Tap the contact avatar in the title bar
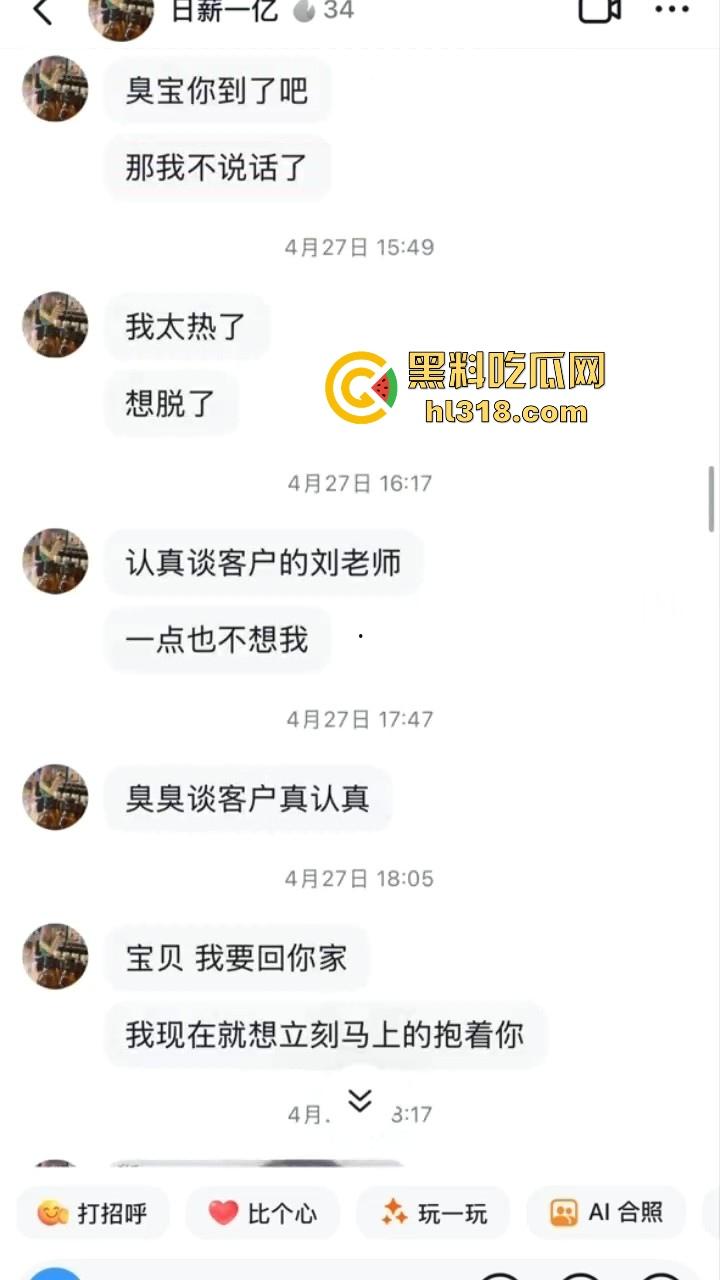Image resolution: width=720 pixels, height=1280 pixels. (120, 14)
